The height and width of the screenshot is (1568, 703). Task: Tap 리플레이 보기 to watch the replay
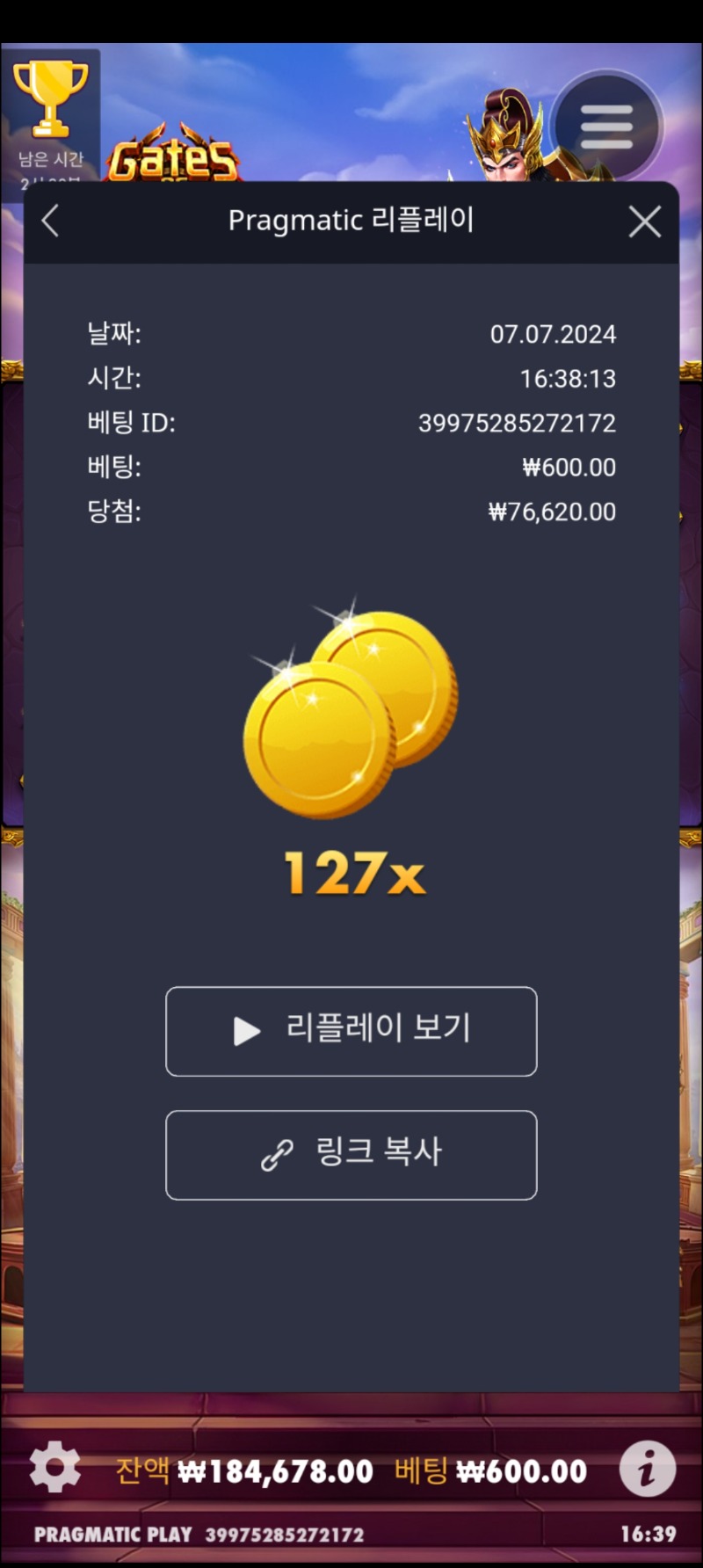[x=351, y=1031]
